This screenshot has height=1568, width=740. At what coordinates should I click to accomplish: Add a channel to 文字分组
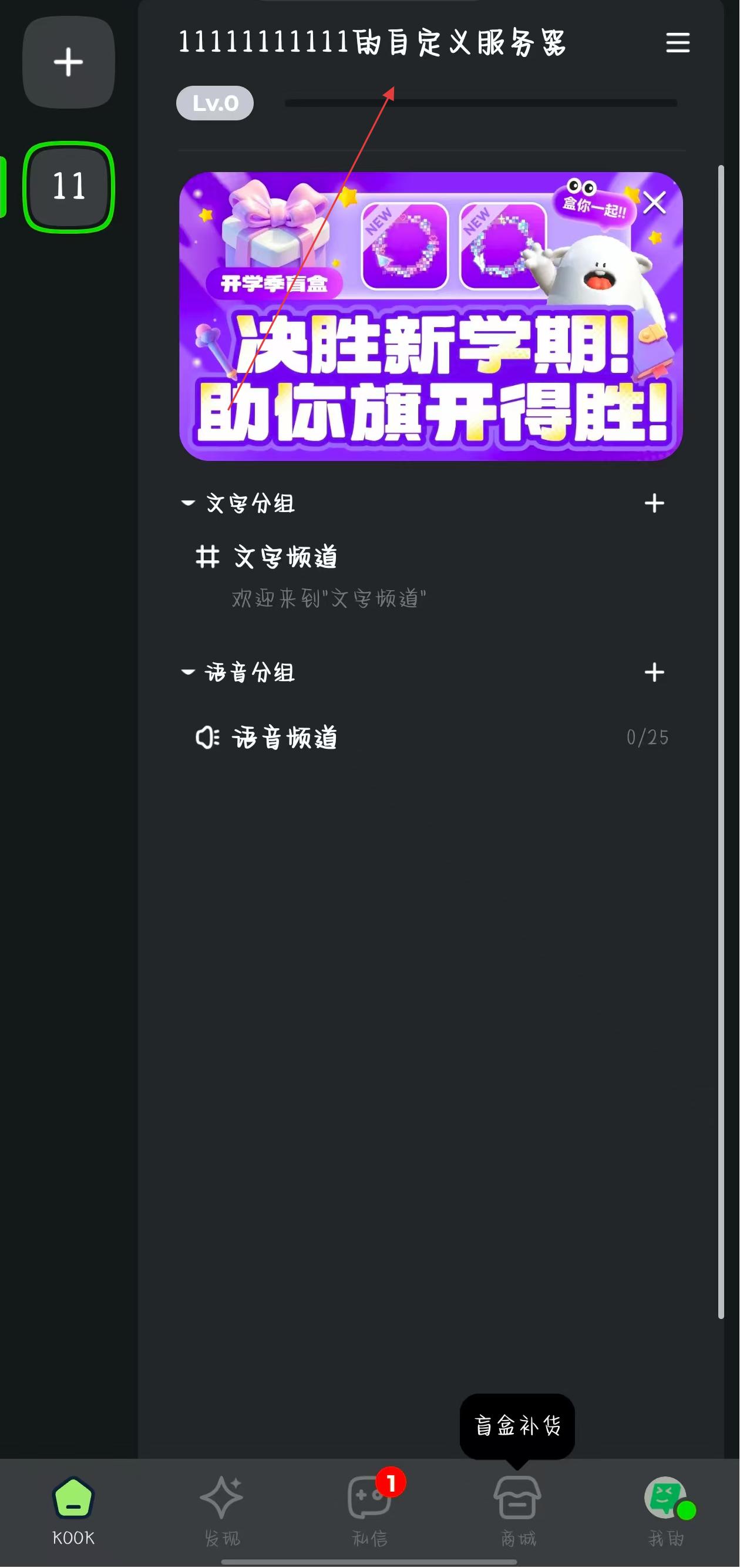tap(654, 503)
